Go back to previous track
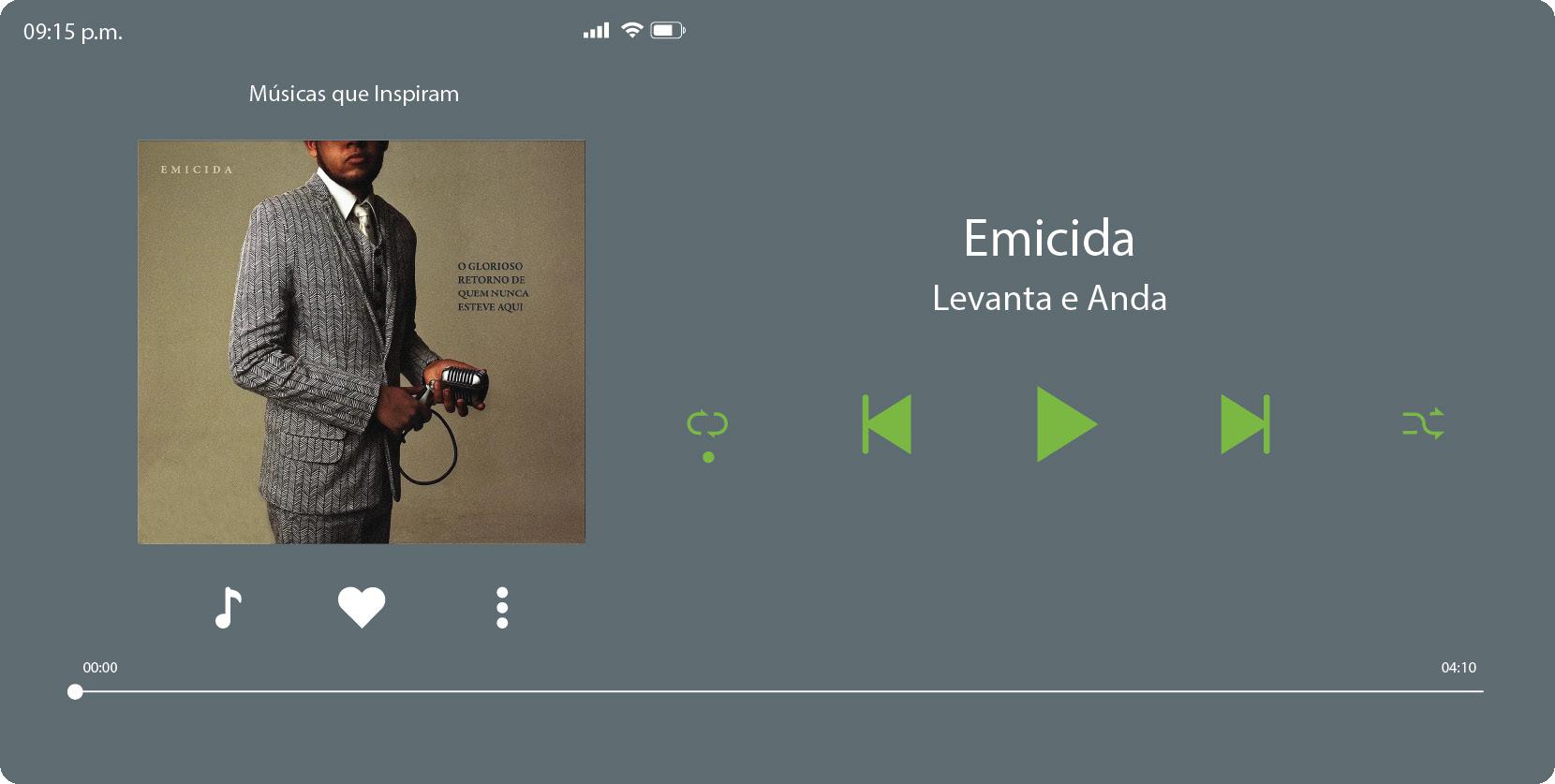The image size is (1555, 784). pyautogui.click(x=887, y=424)
